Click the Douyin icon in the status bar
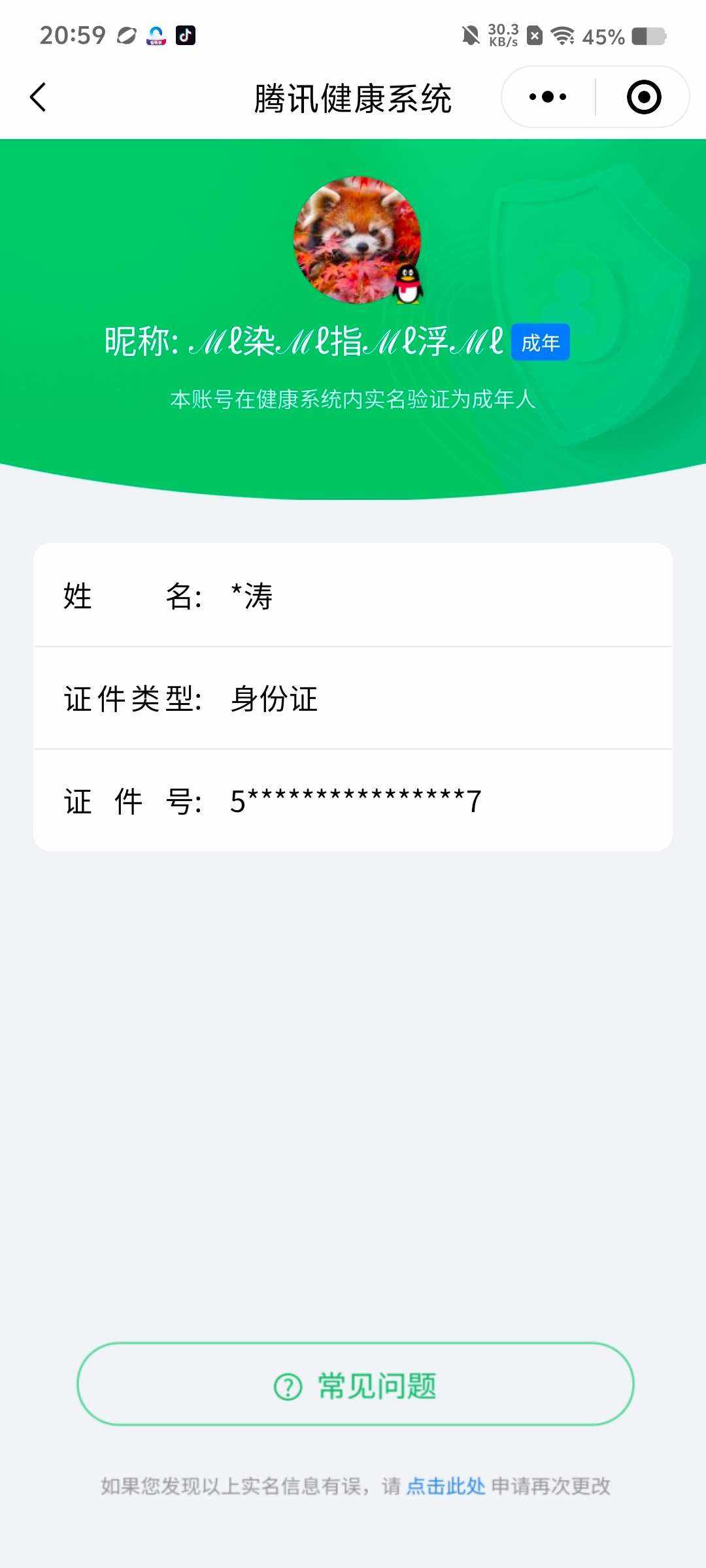Image resolution: width=706 pixels, height=1568 pixels. (185, 36)
